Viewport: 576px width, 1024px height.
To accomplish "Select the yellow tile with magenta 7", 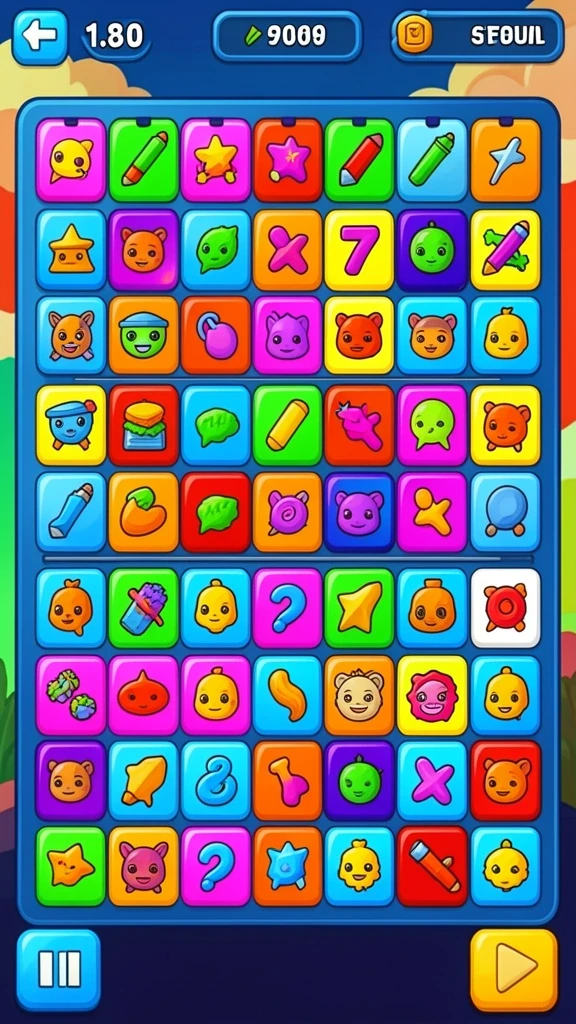I will [359, 249].
